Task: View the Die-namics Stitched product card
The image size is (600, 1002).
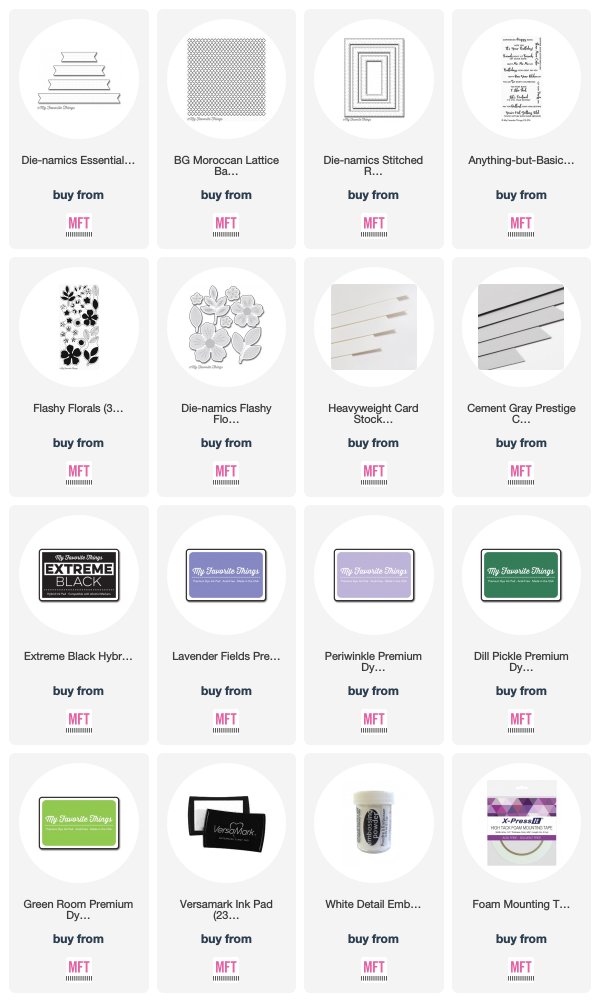Action: [373, 129]
